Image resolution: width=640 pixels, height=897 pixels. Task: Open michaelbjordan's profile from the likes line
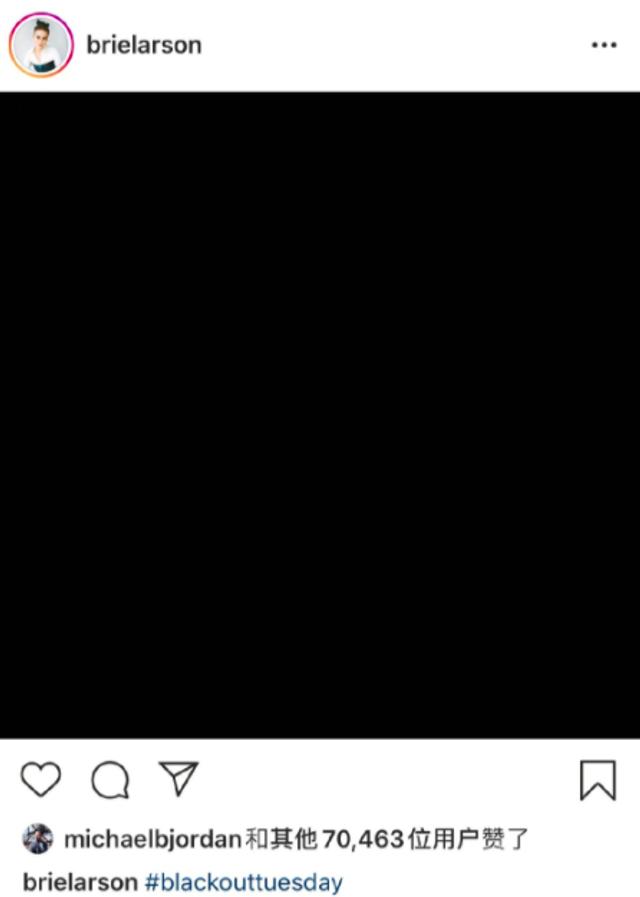coord(152,839)
